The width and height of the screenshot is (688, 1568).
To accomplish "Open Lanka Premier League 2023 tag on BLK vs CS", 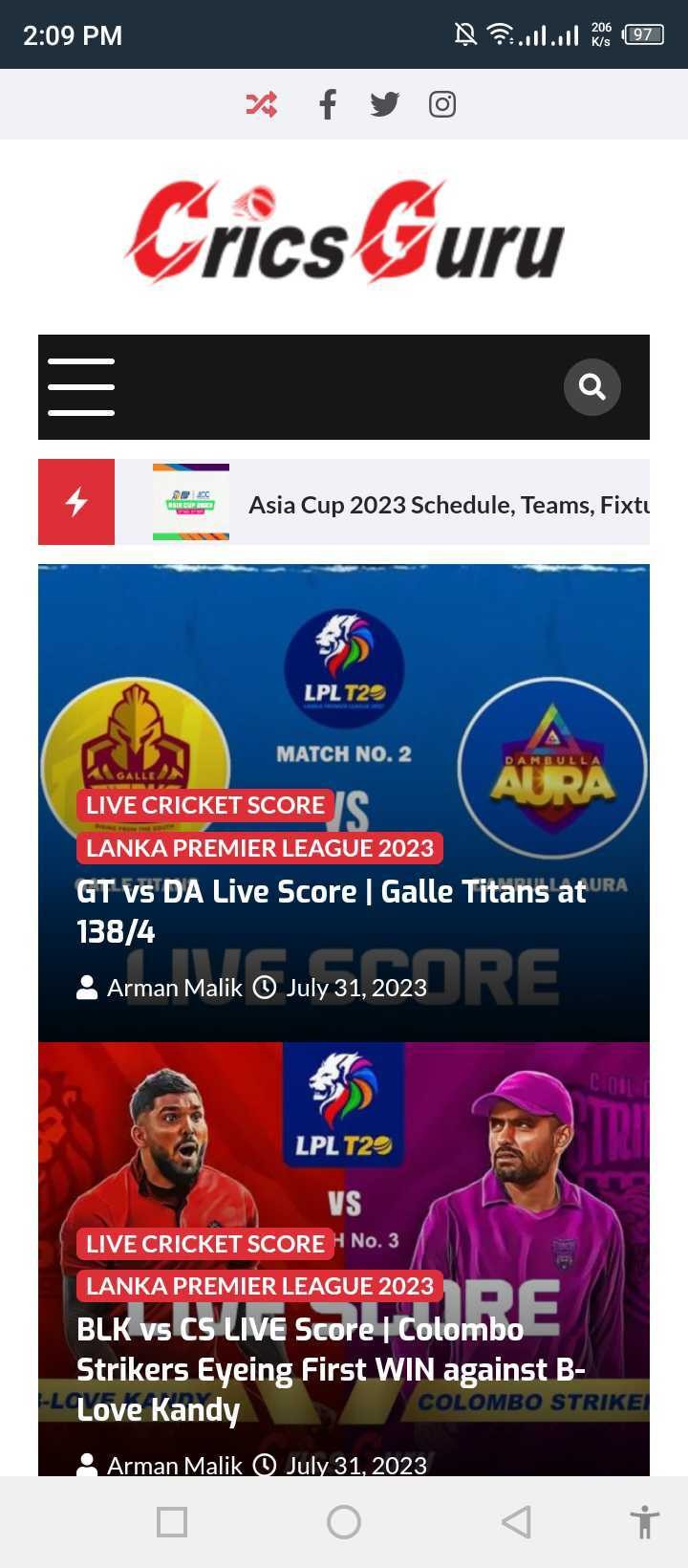I will 260,1286.
